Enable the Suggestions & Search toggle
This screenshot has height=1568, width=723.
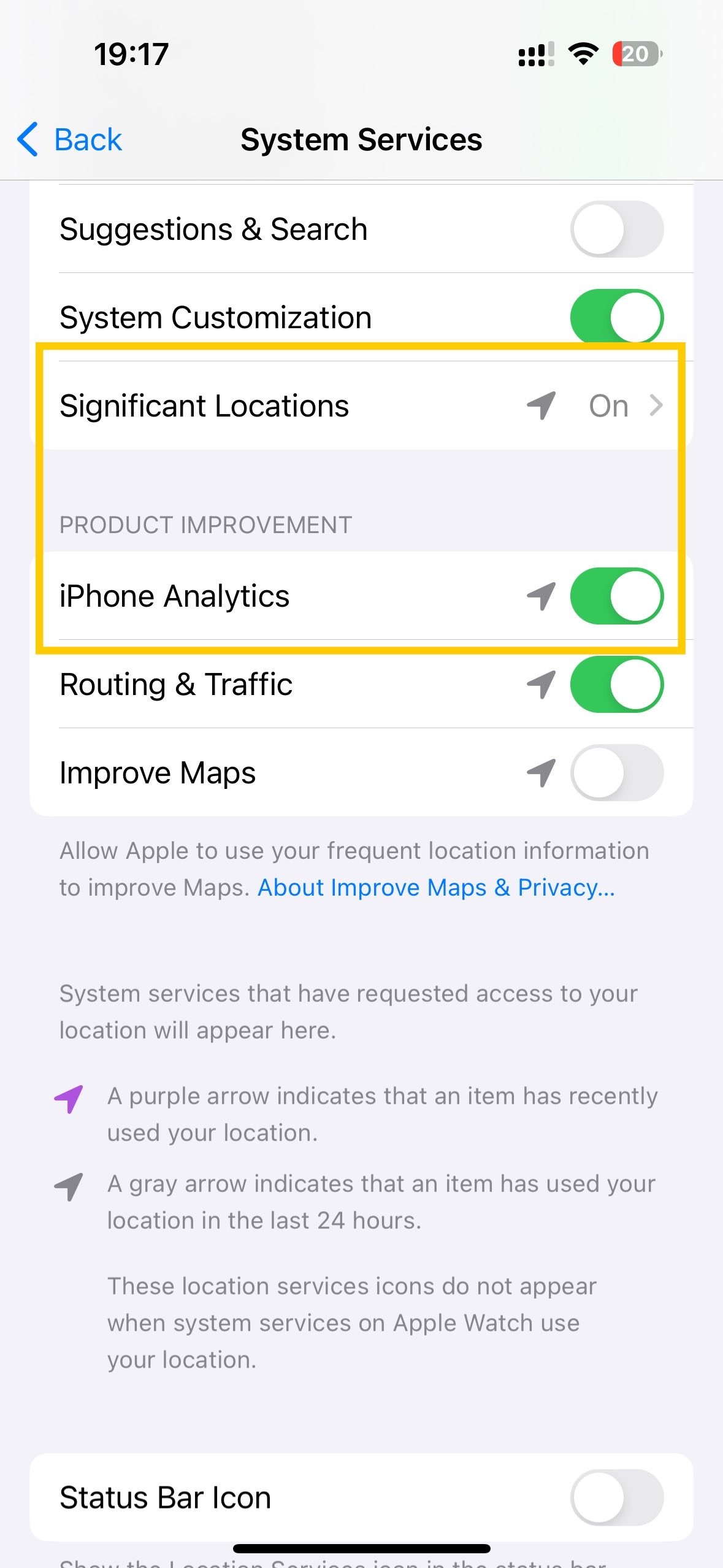616,229
